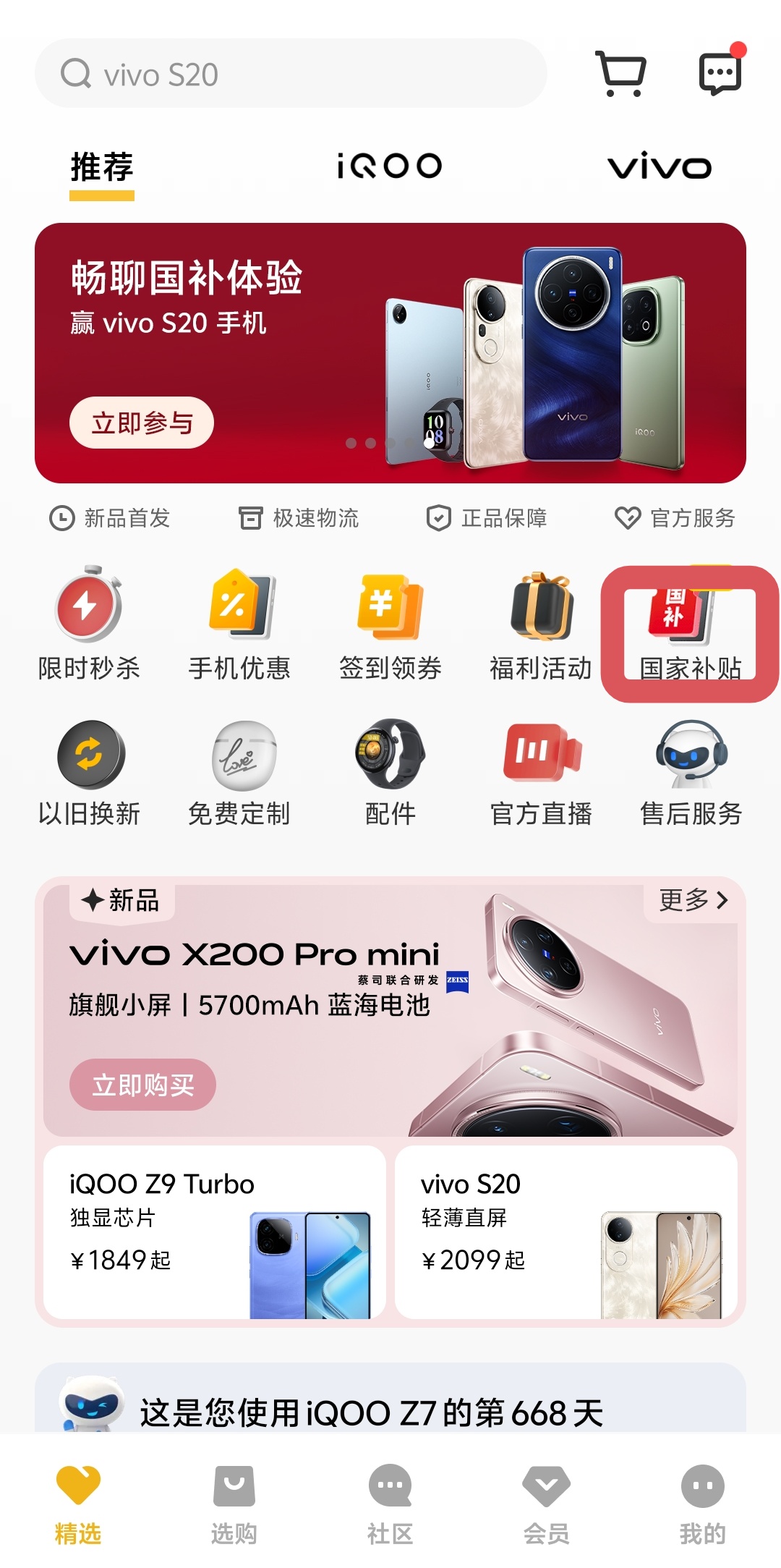Open the shopping cart
781x1568 pixels.
coord(620,73)
